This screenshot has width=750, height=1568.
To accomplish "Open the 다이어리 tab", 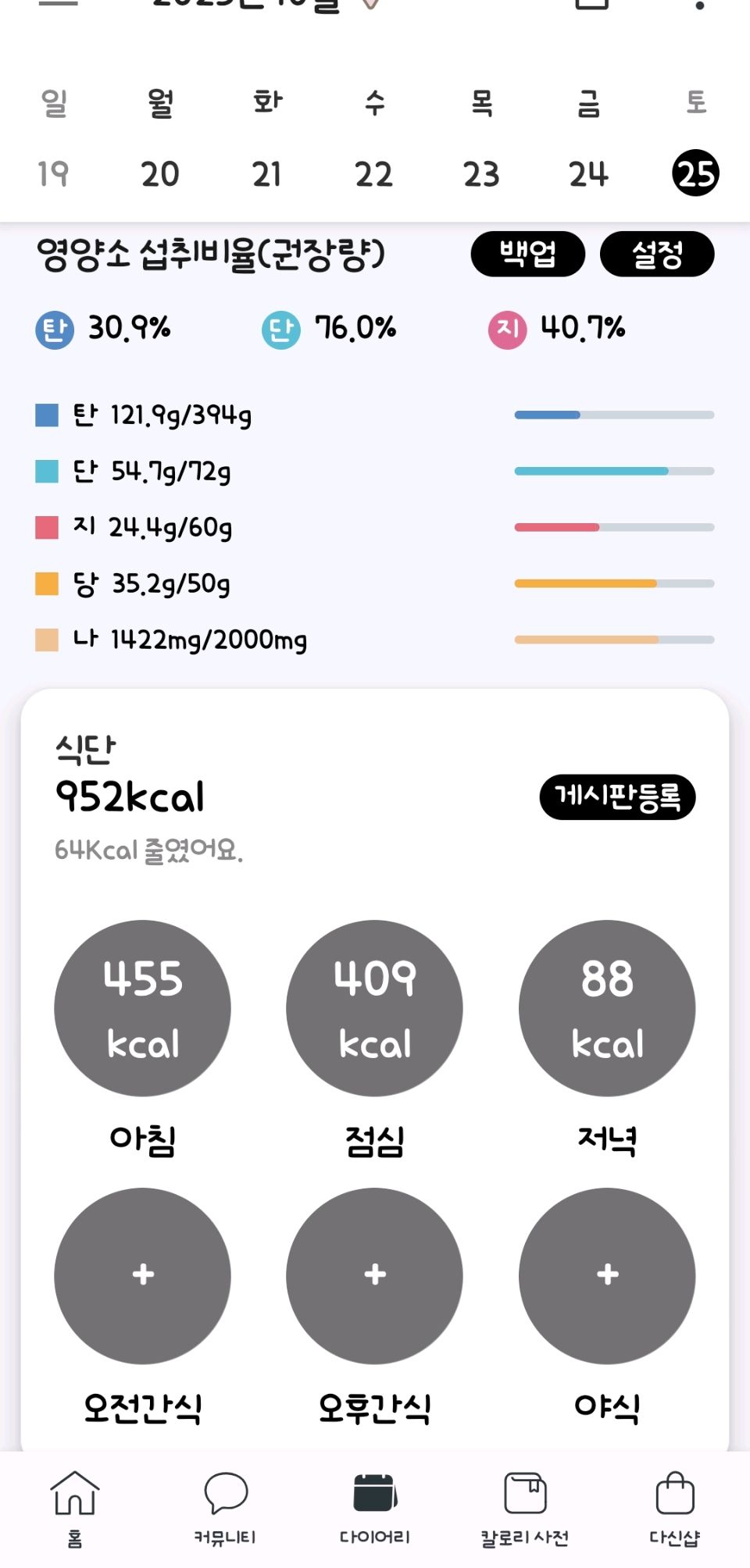I will (x=375, y=1507).
